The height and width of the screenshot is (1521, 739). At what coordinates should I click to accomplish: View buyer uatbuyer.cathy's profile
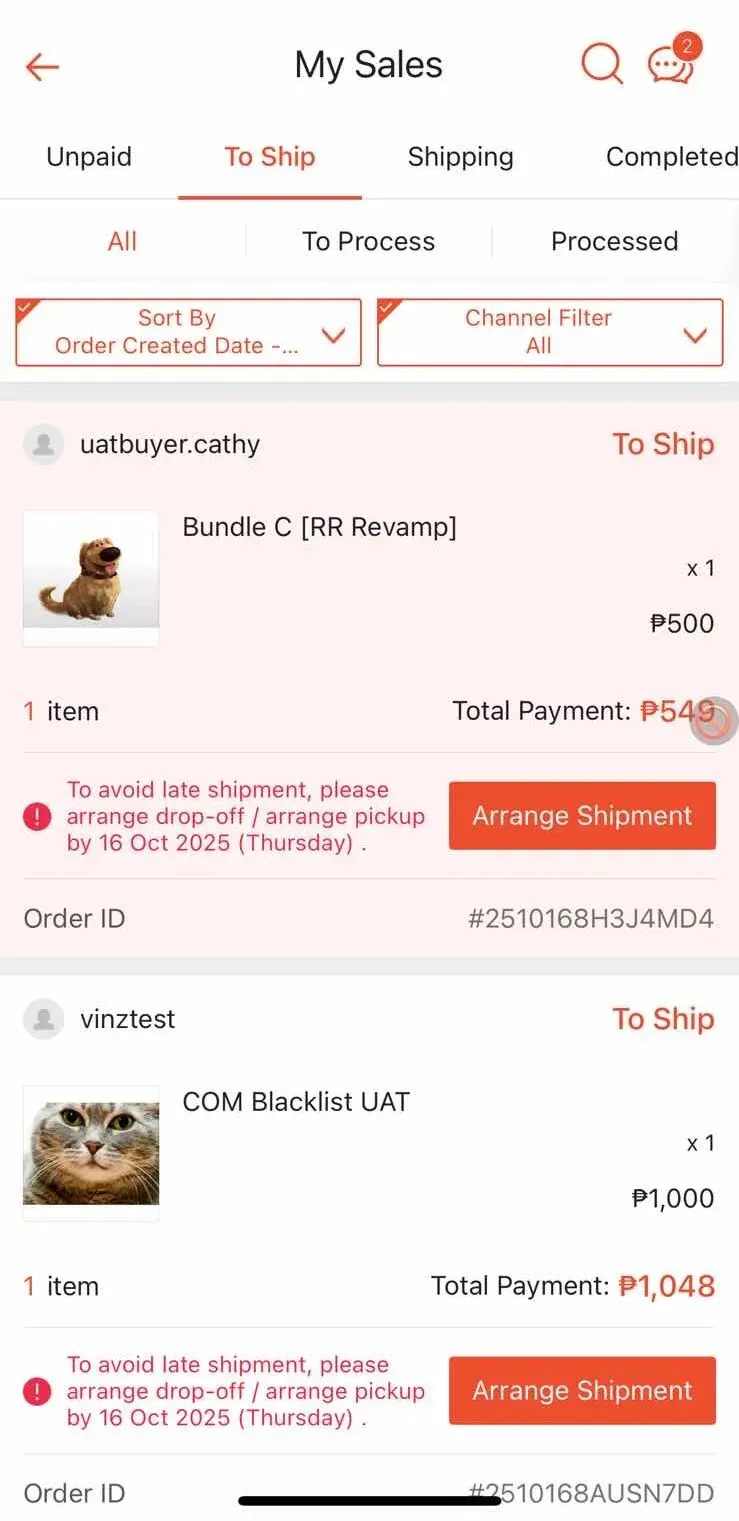pos(169,445)
